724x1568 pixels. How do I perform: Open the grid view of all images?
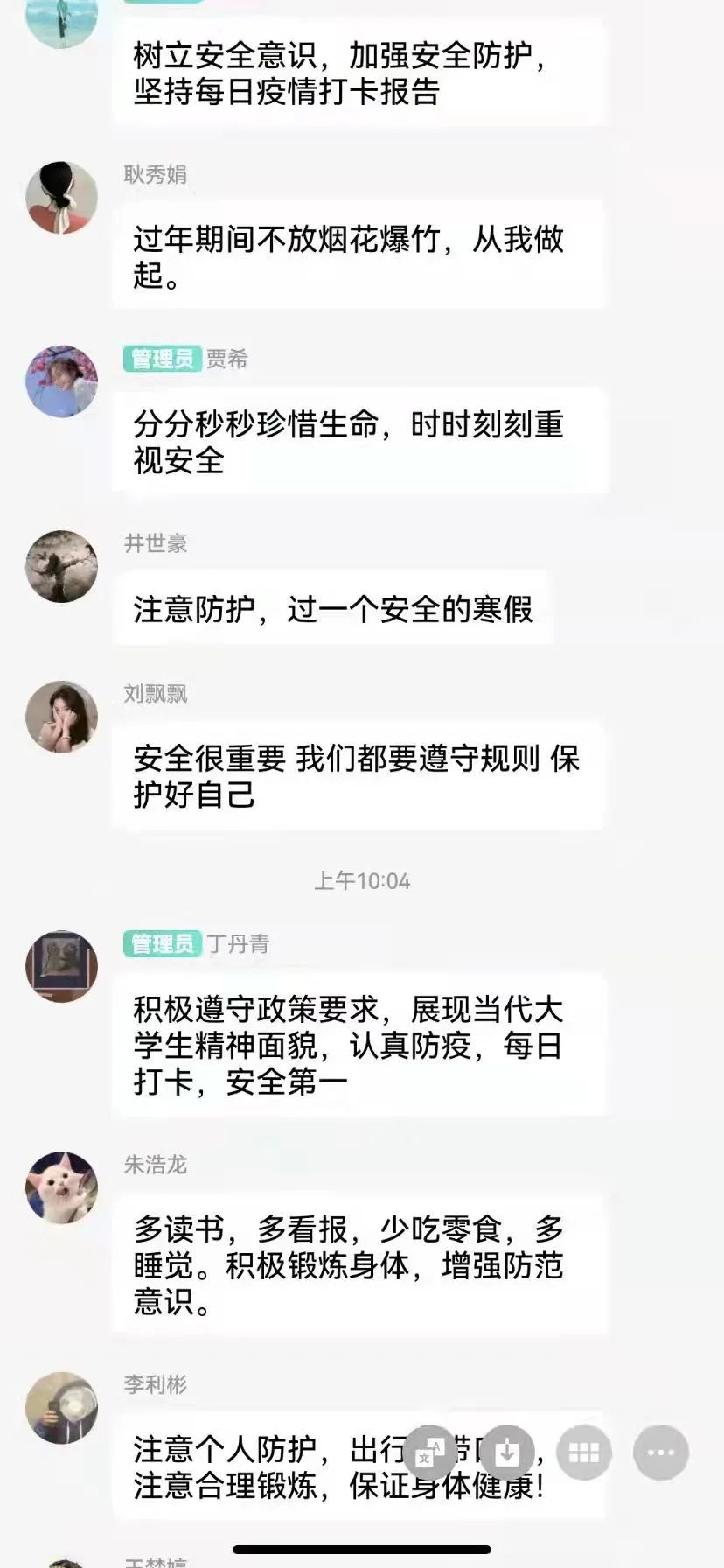coord(583,1452)
